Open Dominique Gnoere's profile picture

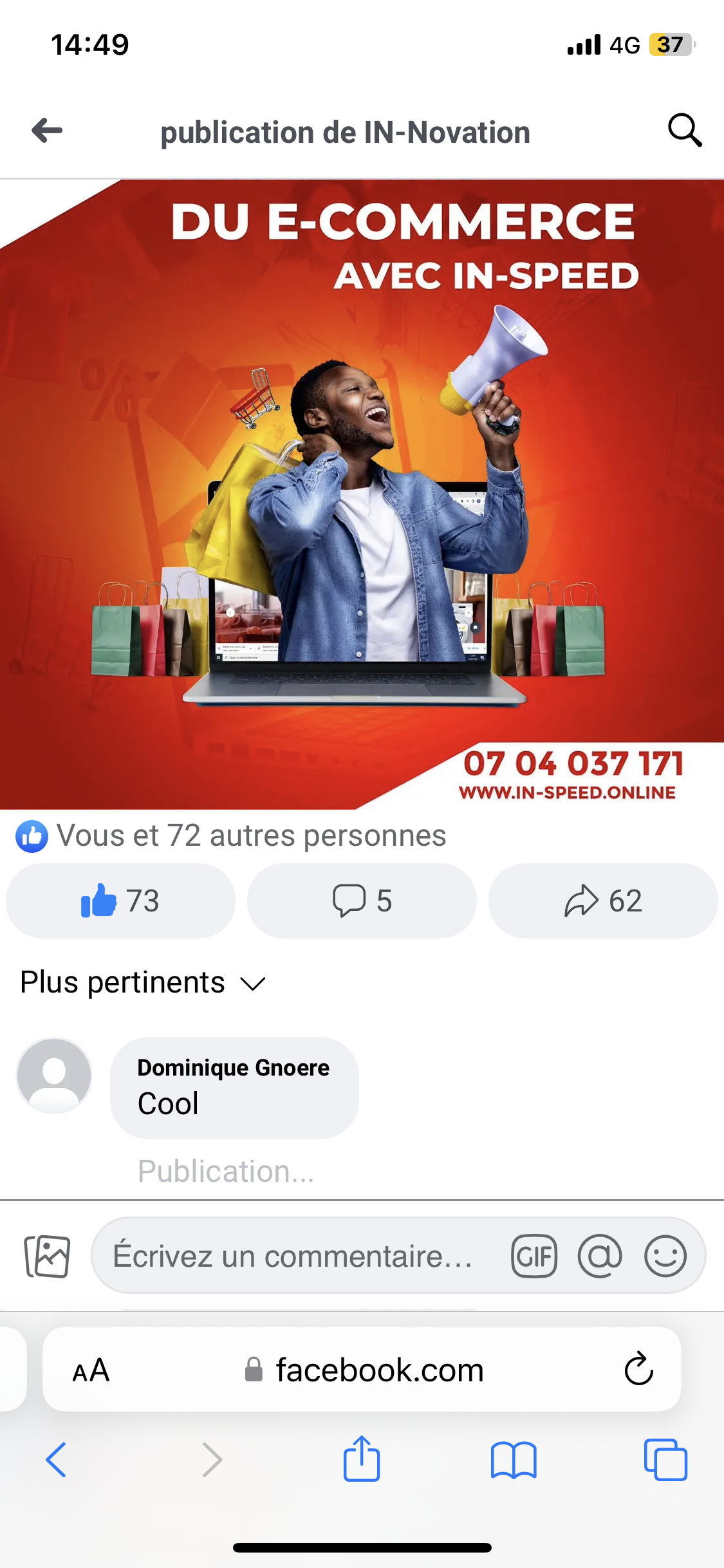click(54, 1076)
